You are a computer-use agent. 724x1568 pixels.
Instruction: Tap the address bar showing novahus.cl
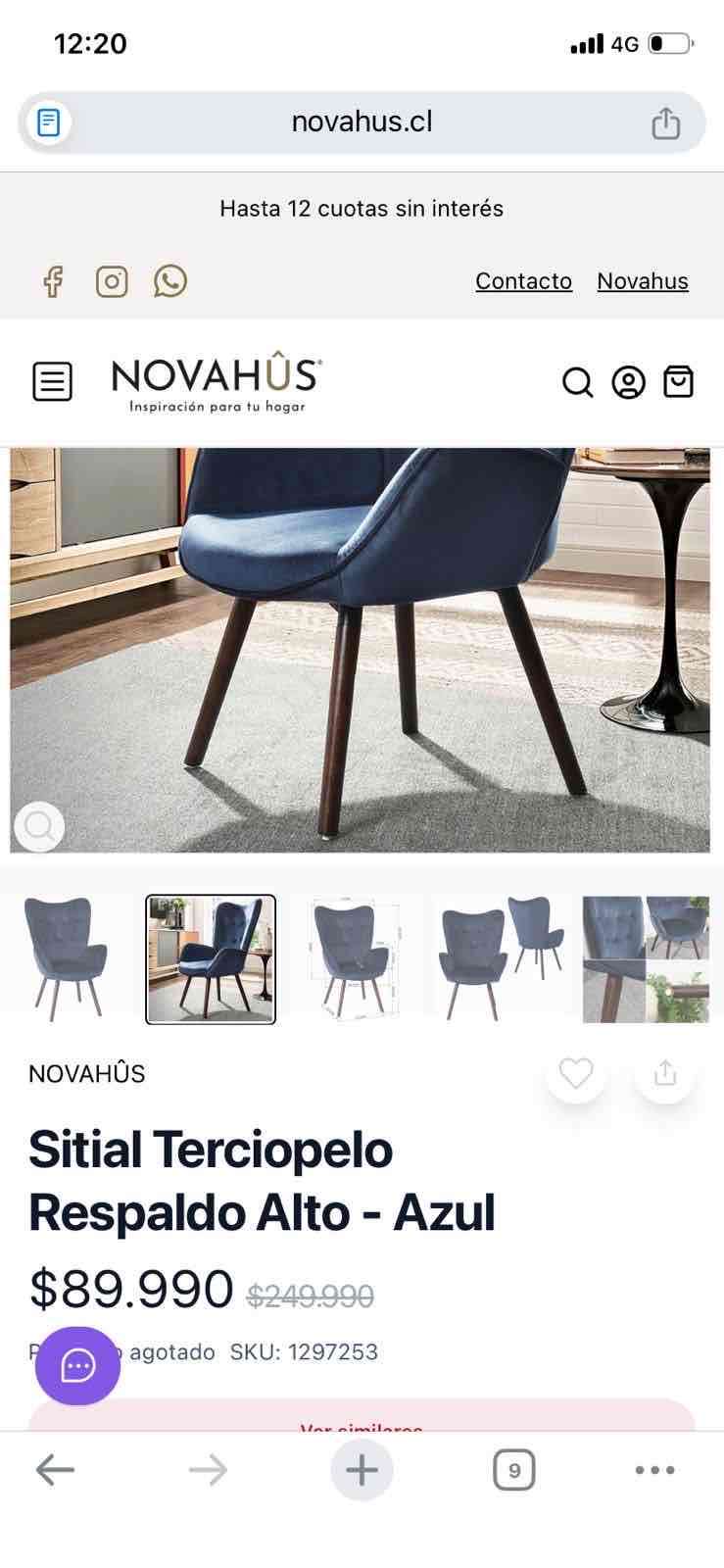[x=361, y=122]
